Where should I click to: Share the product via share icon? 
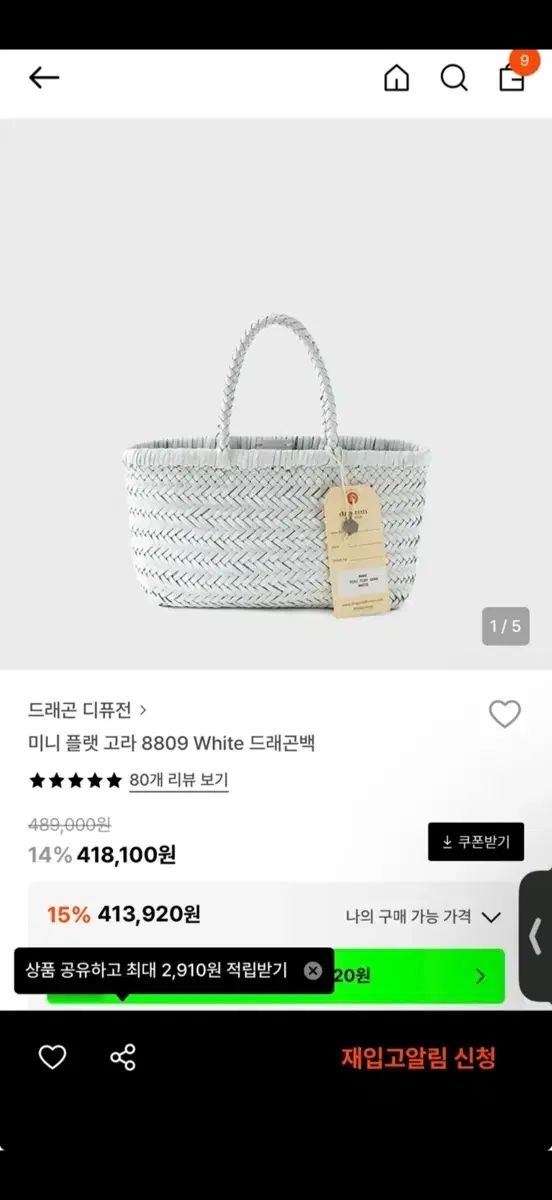pyautogui.click(x=123, y=1057)
